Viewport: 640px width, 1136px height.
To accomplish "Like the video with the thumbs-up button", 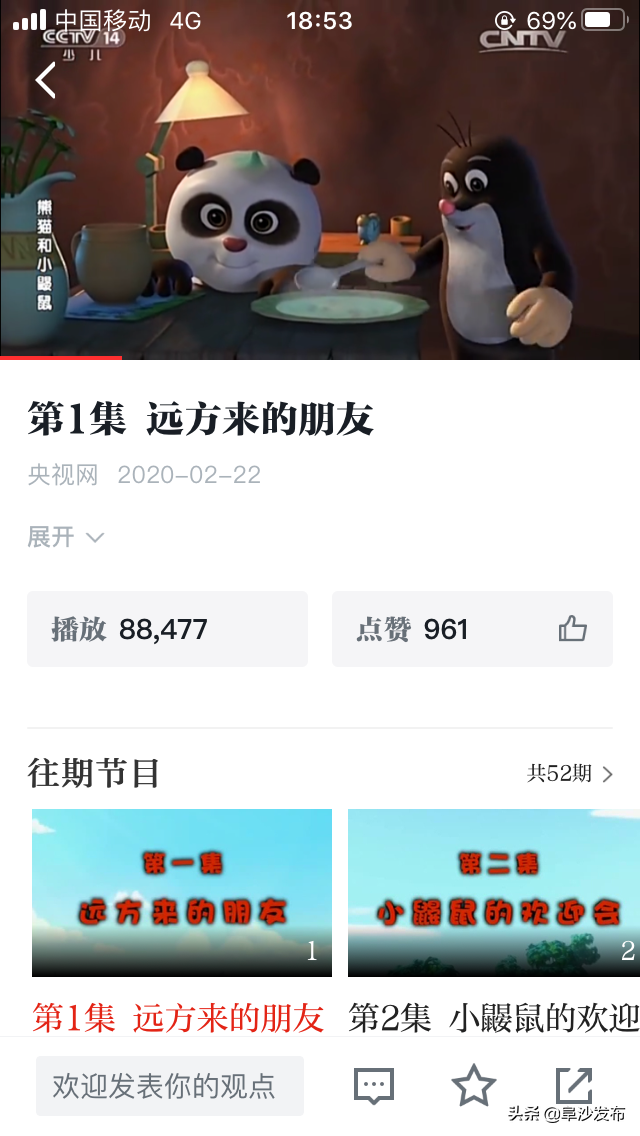I will click(572, 629).
